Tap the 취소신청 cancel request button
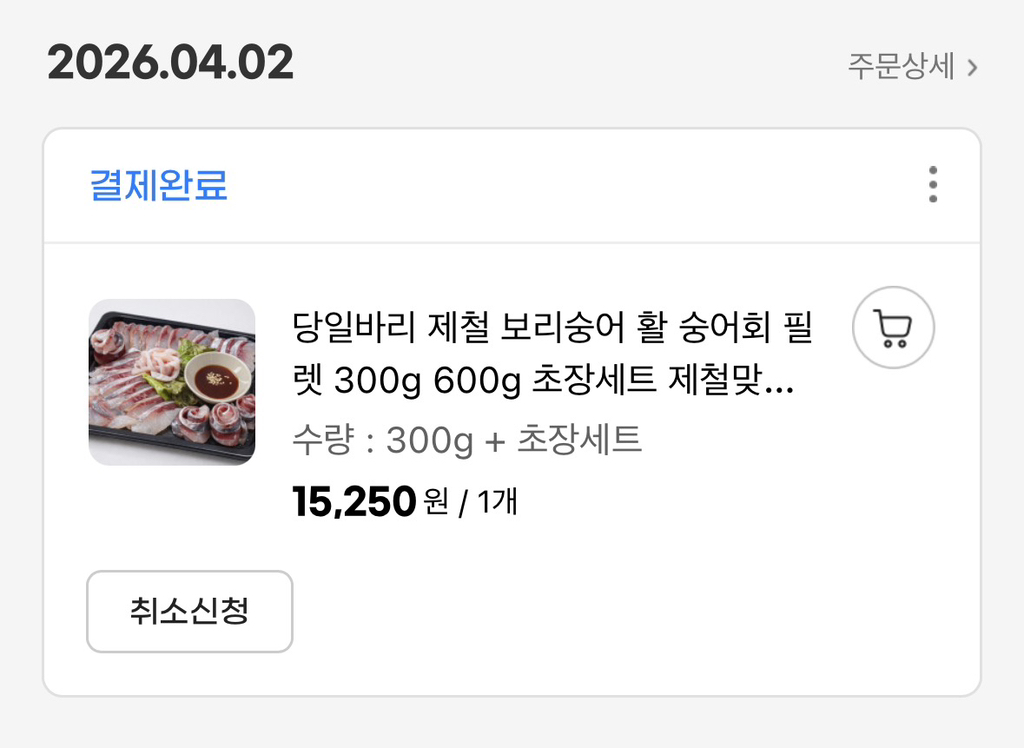The height and width of the screenshot is (748, 1024). [x=189, y=611]
